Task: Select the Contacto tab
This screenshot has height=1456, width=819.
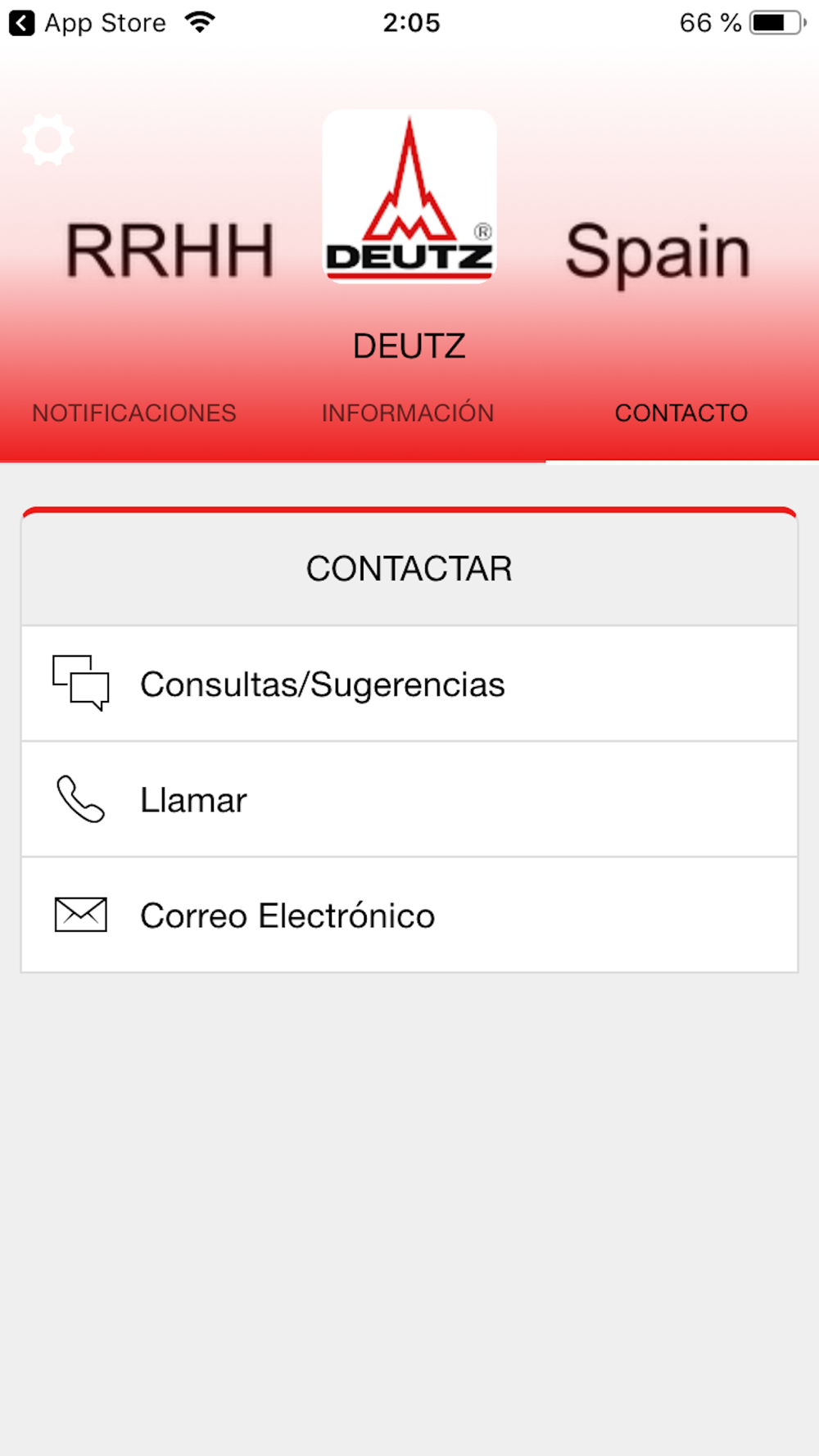Action: [x=681, y=413]
